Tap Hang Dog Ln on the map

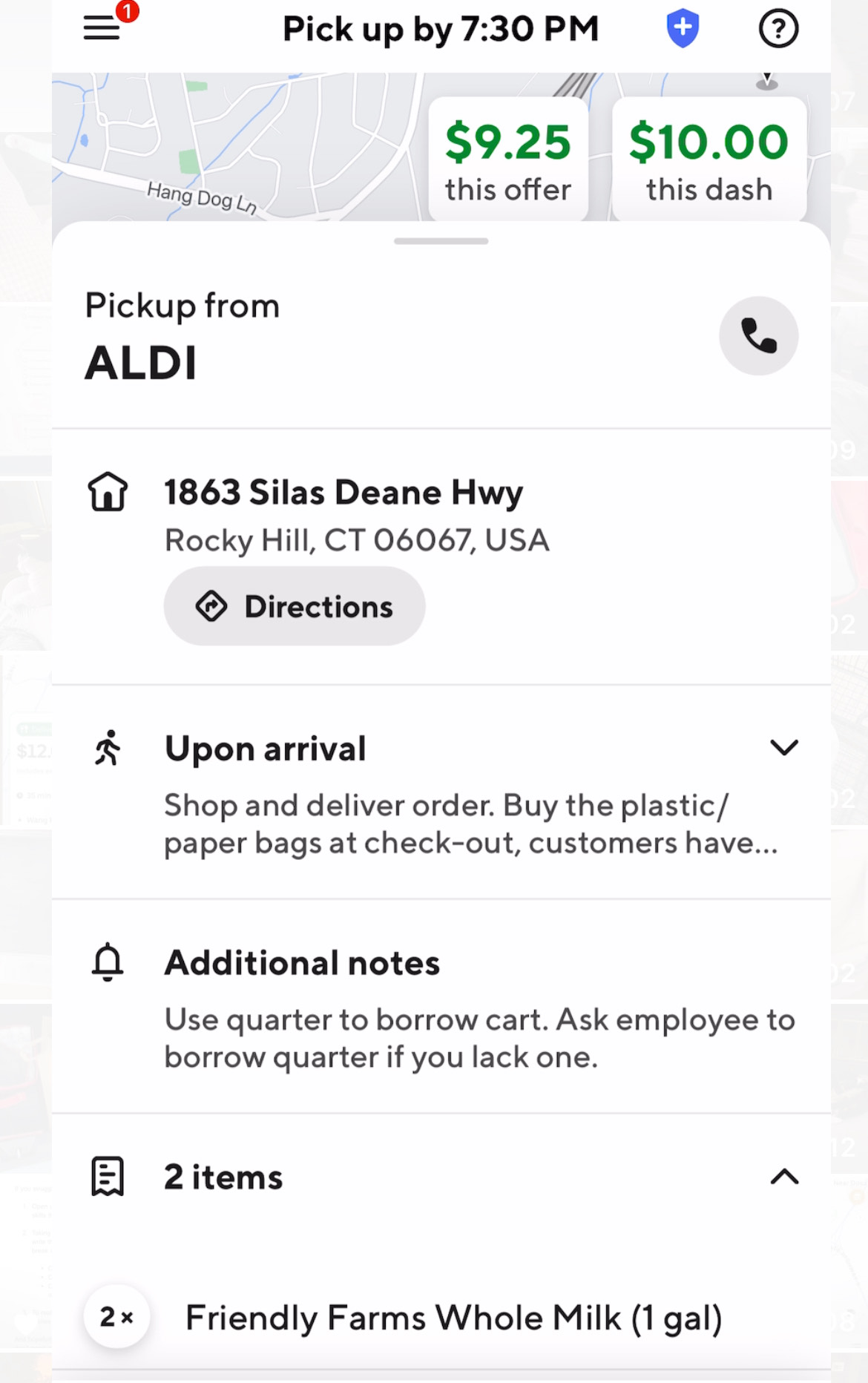[200, 195]
